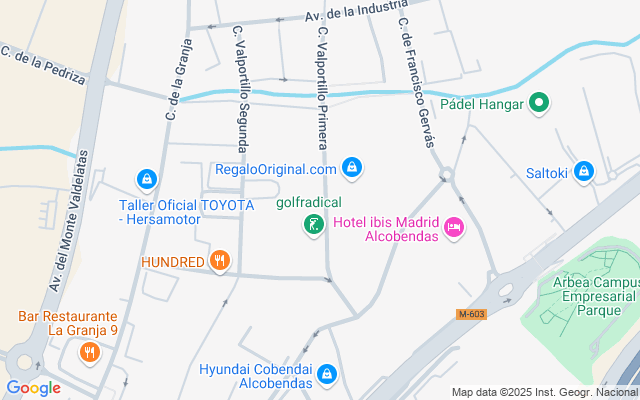The width and height of the screenshot is (640, 400).
Task: Tap the RegaloOriginal.com shopping pin
Action: [x=351, y=168]
